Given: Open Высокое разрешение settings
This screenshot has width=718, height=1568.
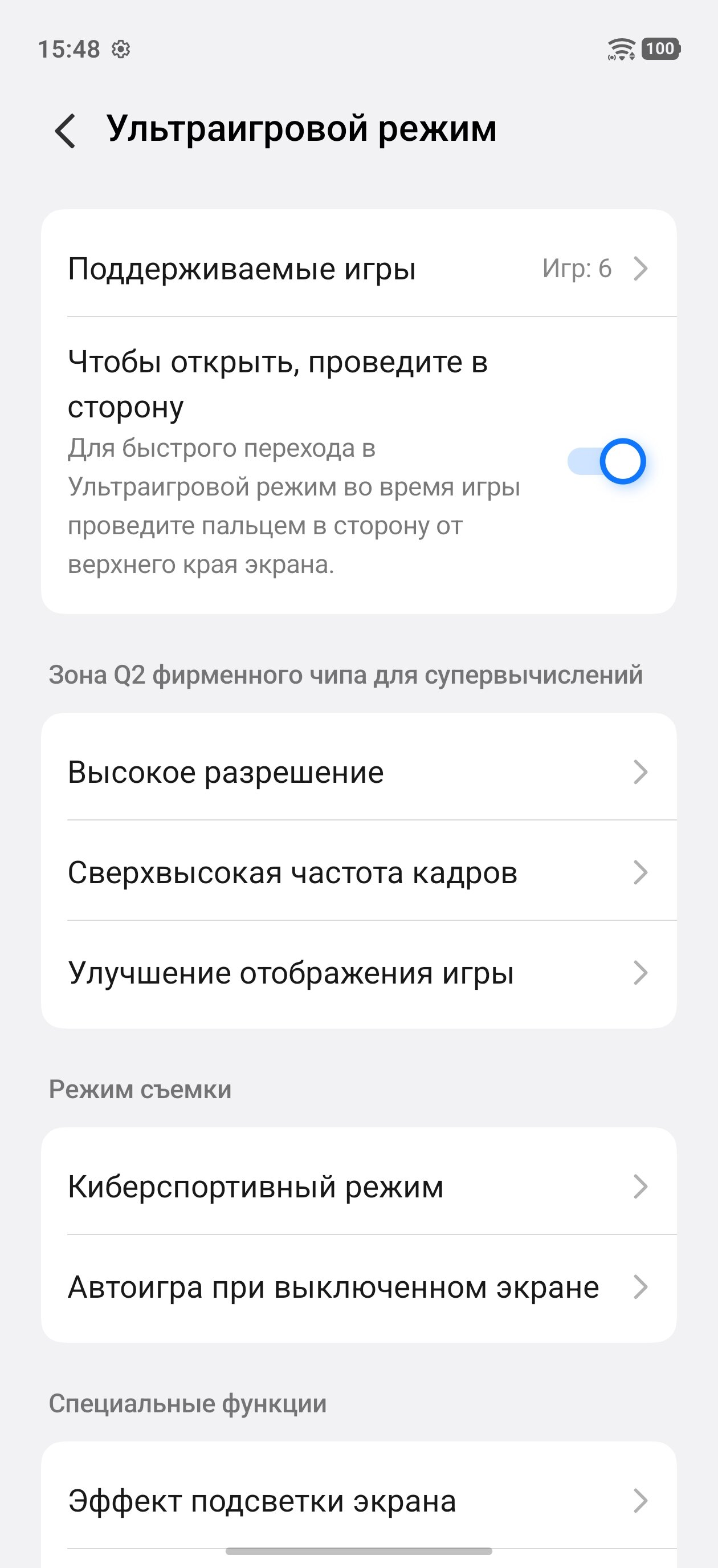Looking at the screenshot, I should (x=358, y=772).
